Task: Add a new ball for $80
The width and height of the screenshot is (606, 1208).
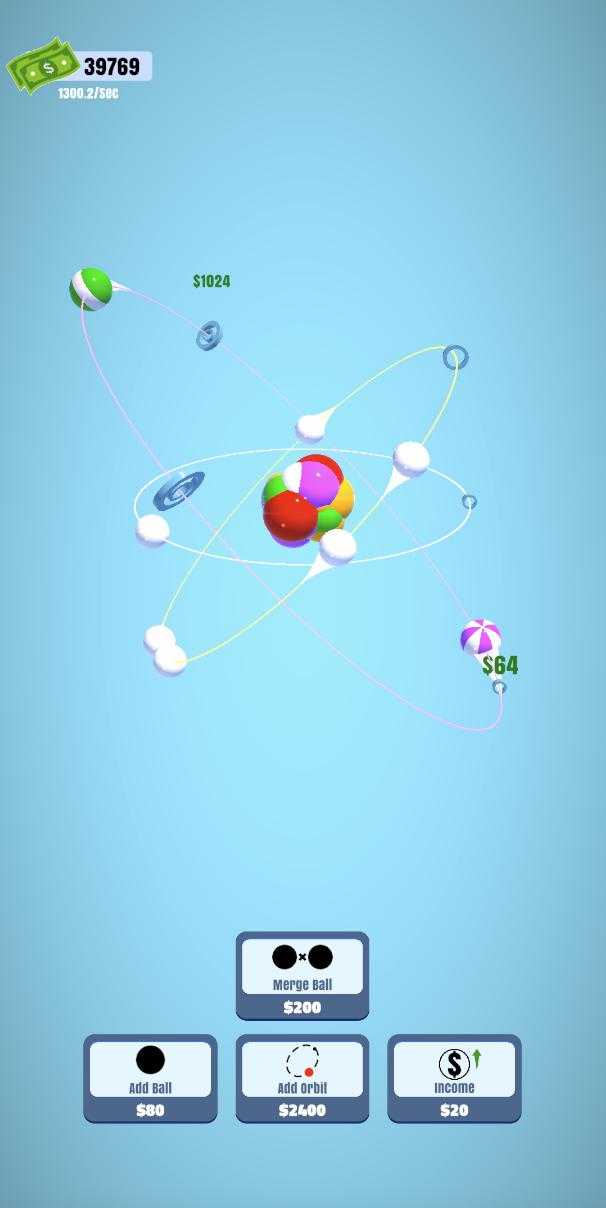Action: tap(150, 1078)
